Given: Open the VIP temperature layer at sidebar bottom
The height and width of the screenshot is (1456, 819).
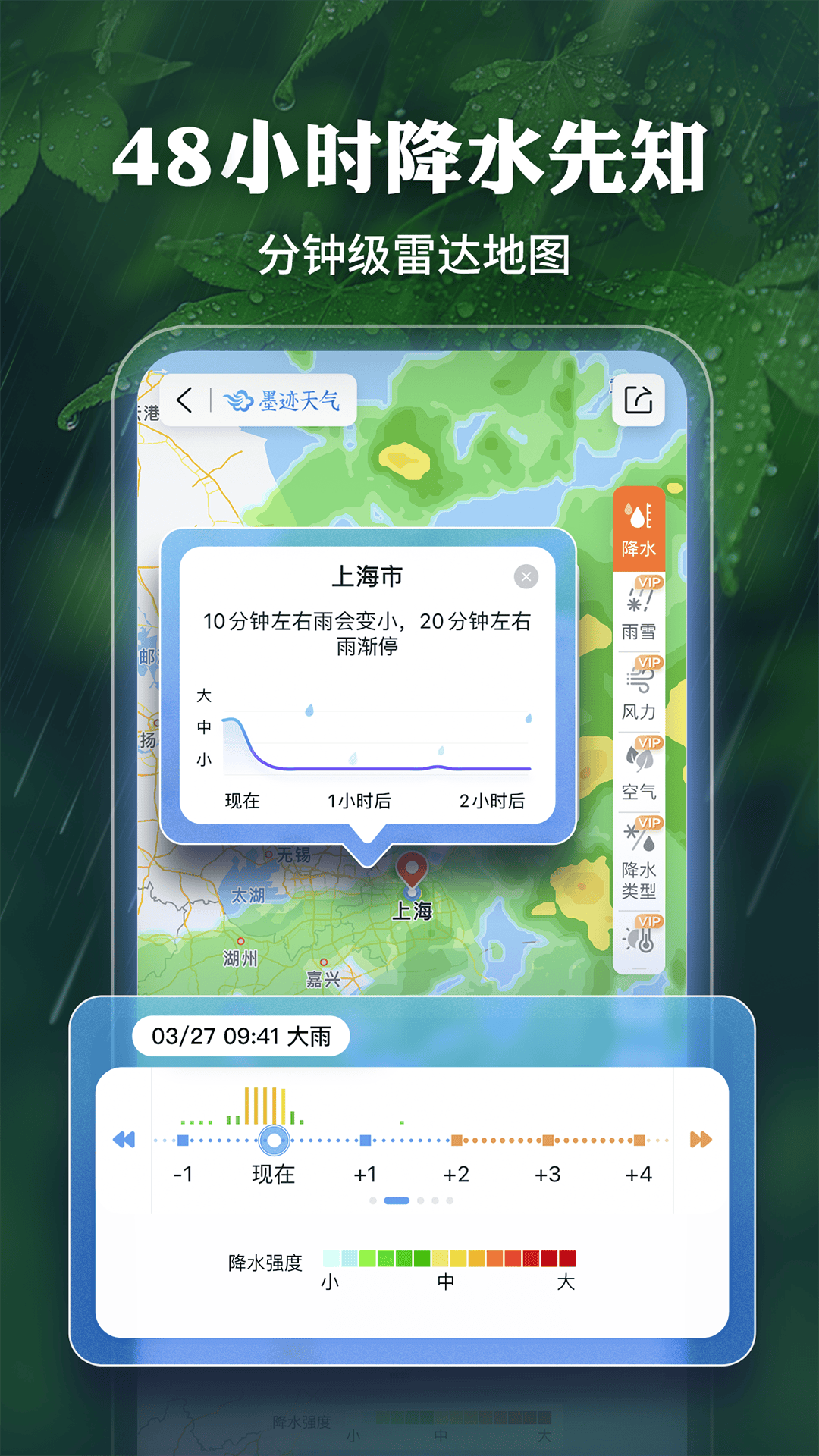Looking at the screenshot, I should click(x=639, y=940).
